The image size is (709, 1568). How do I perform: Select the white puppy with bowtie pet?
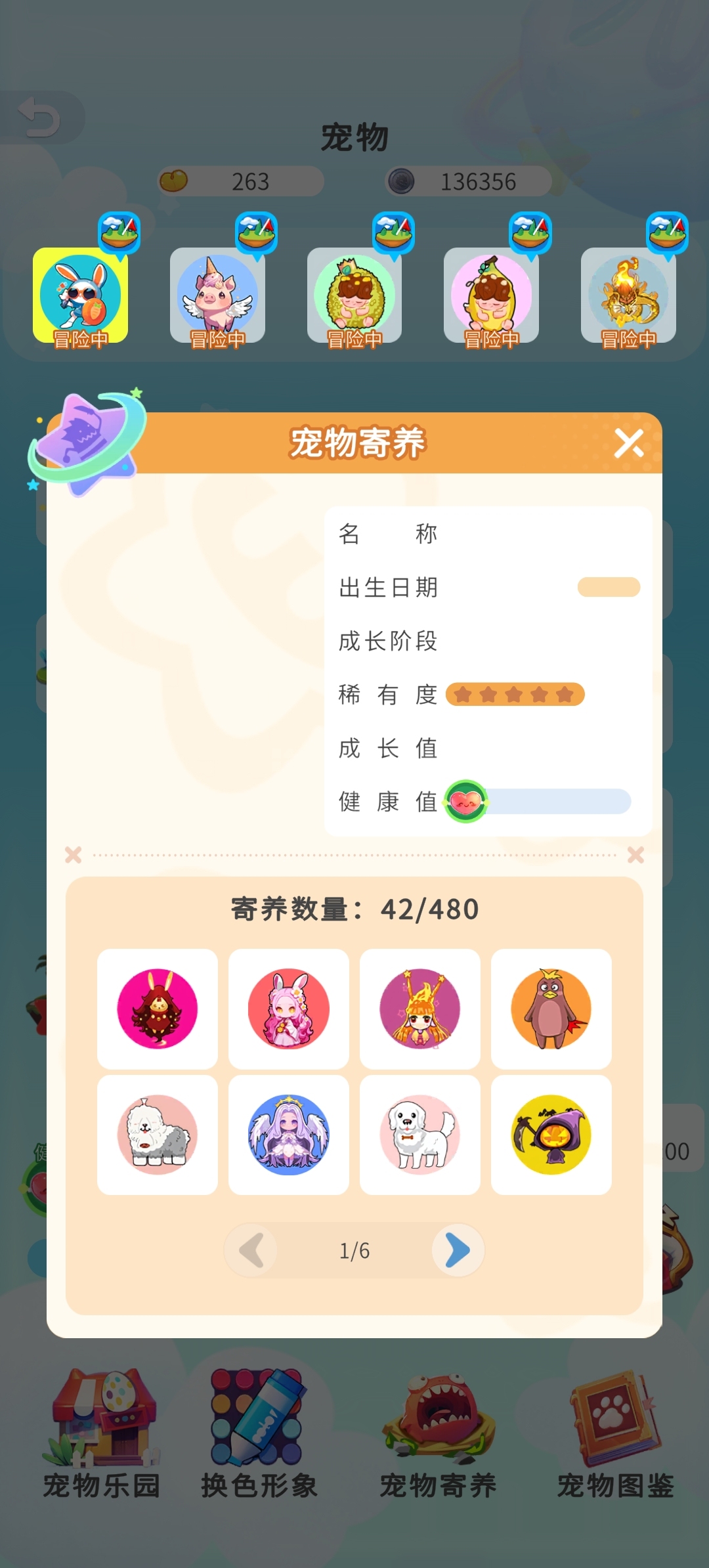tap(420, 1135)
